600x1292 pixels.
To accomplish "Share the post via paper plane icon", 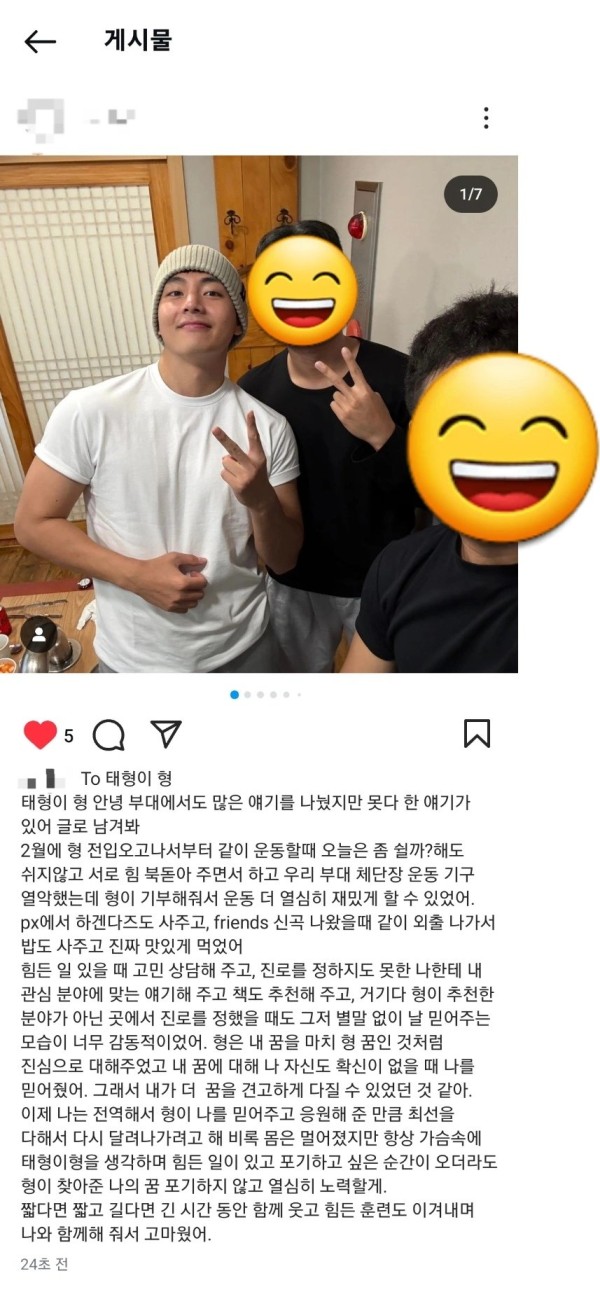I will click(165, 734).
